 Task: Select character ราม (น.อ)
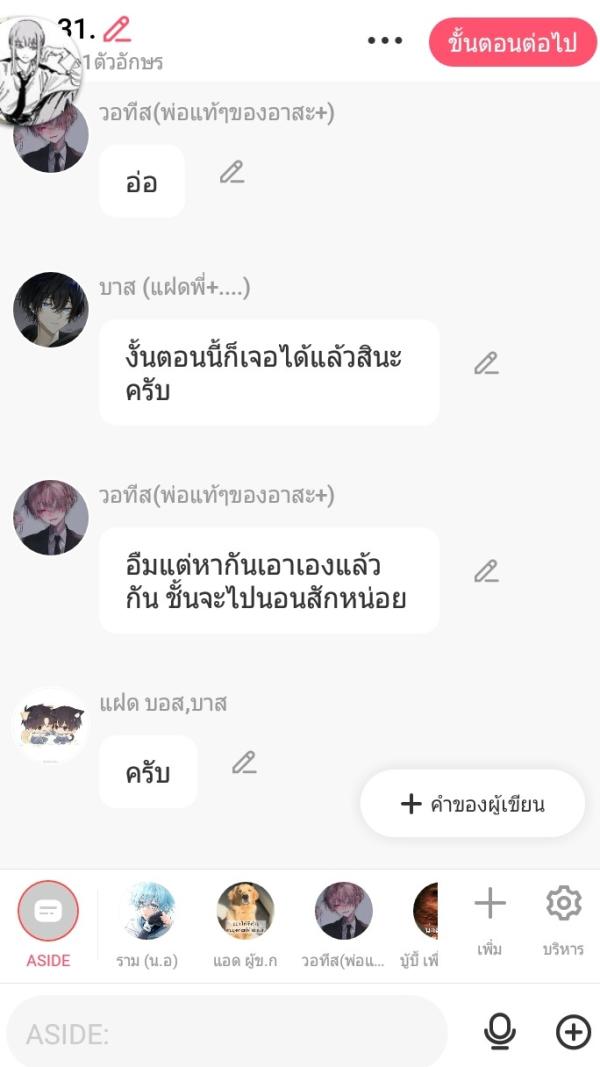click(x=147, y=912)
